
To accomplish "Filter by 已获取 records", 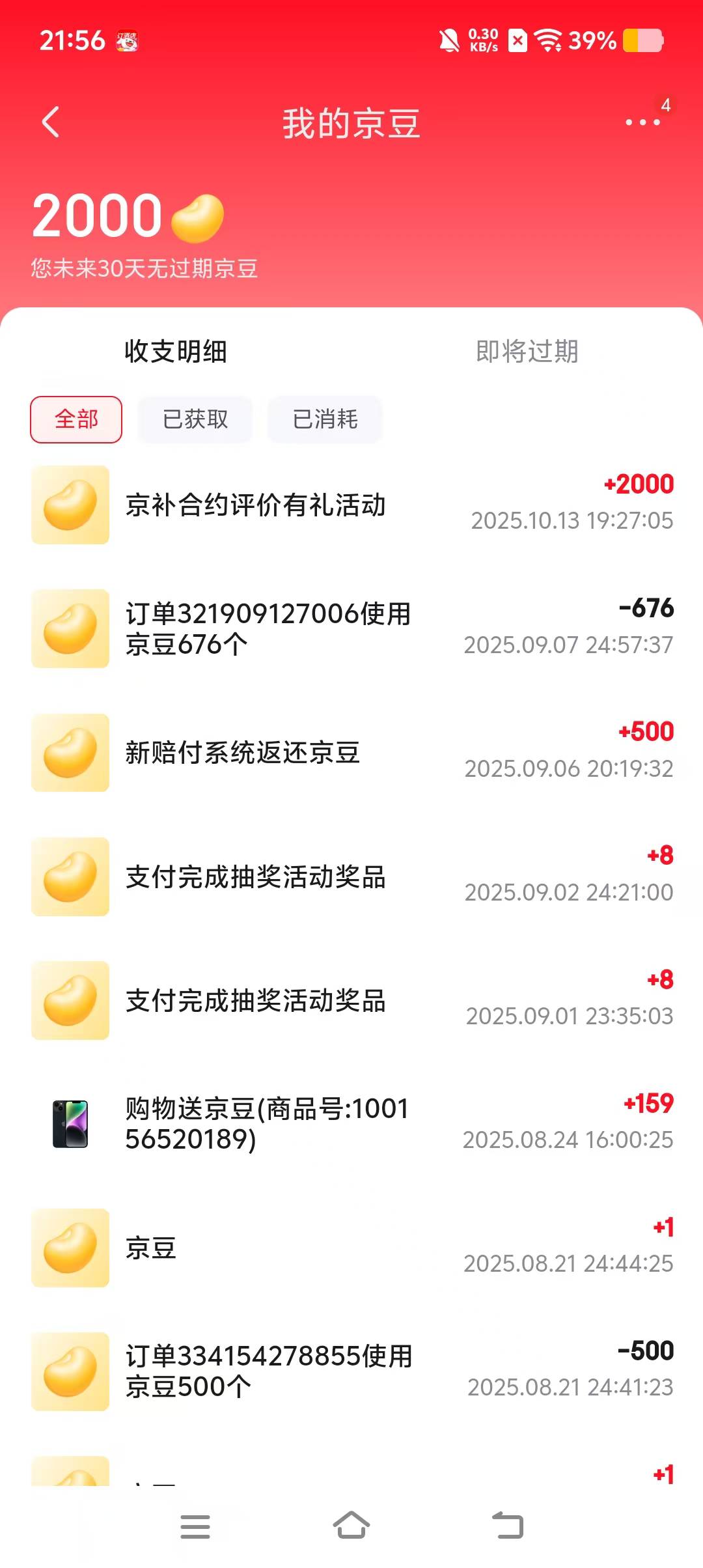I will tap(195, 419).
